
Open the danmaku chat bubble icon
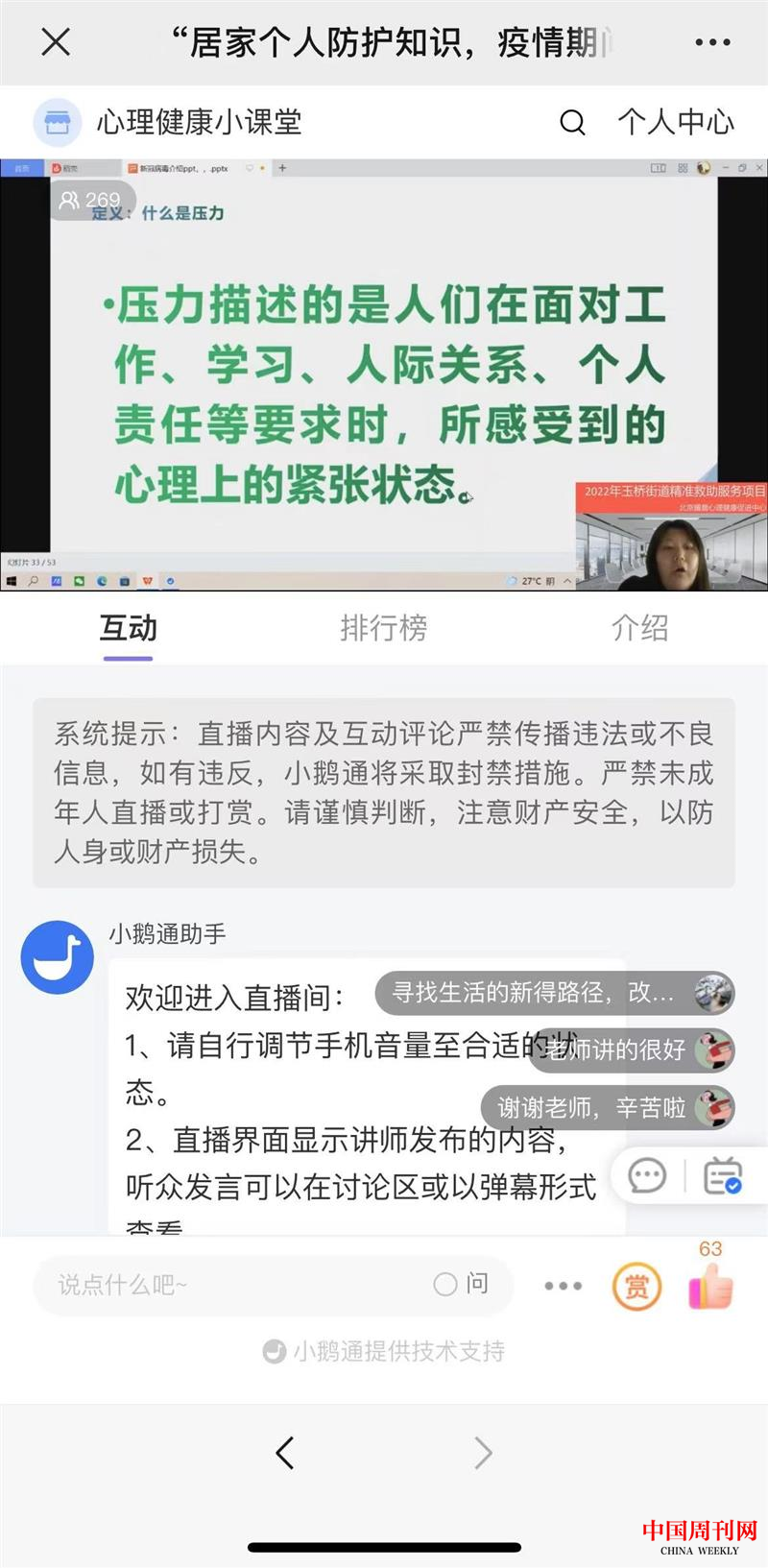tap(647, 1175)
